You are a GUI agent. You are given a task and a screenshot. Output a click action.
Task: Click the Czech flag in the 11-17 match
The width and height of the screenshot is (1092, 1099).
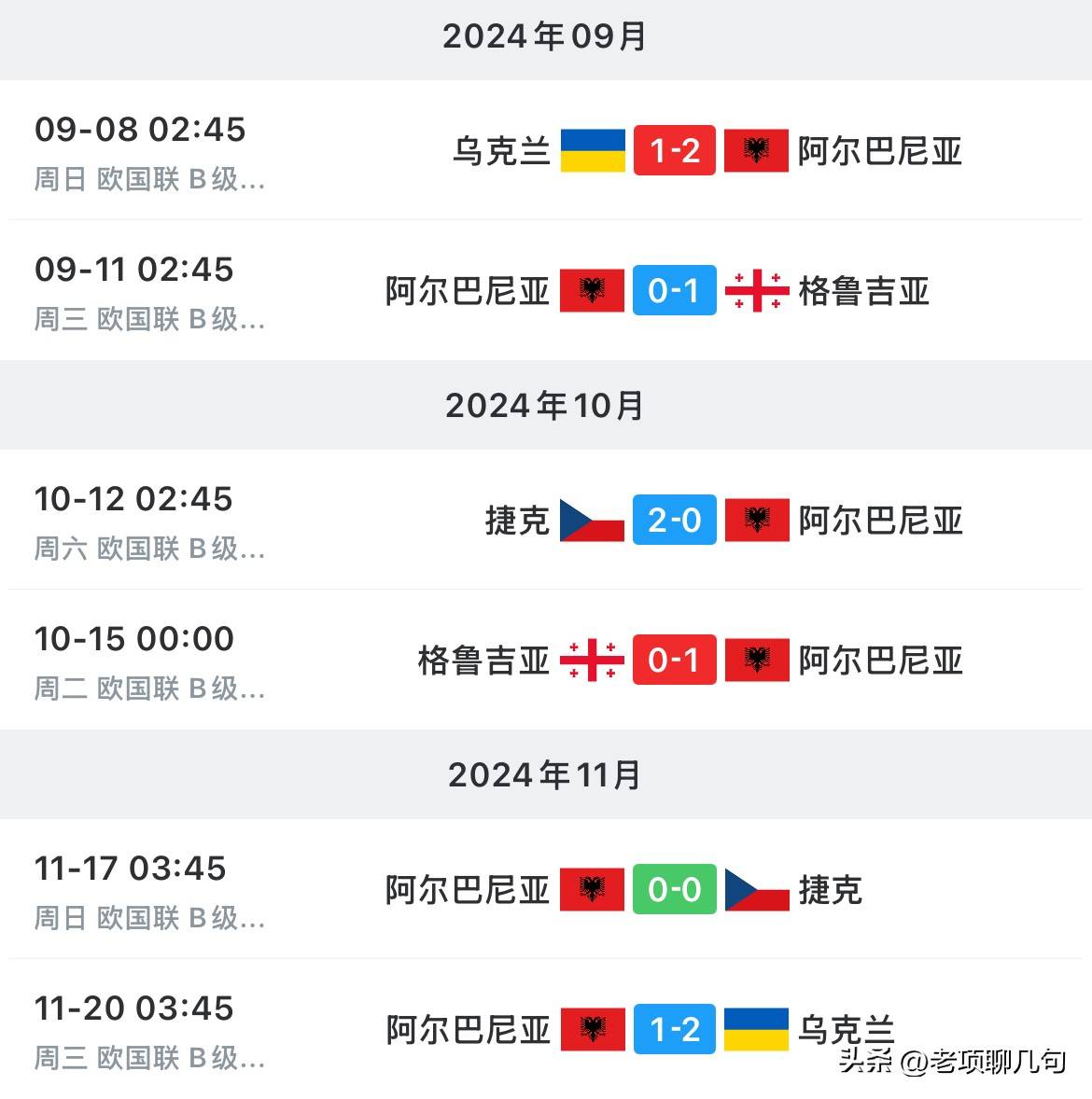point(759,890)
